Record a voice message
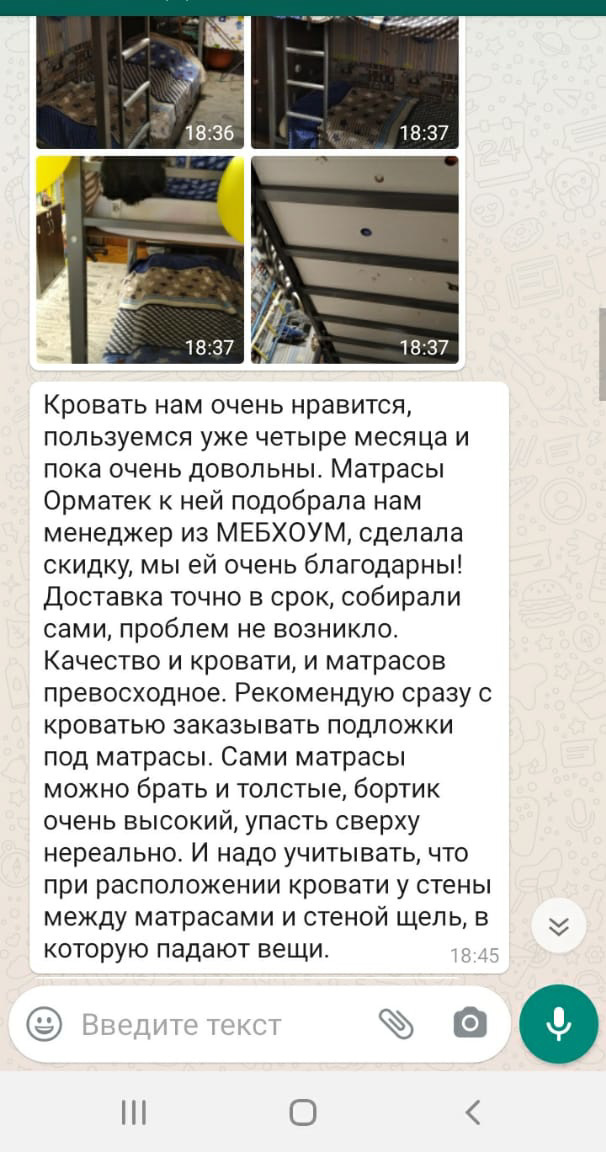606x1152 pixels. coord(558,1024)
